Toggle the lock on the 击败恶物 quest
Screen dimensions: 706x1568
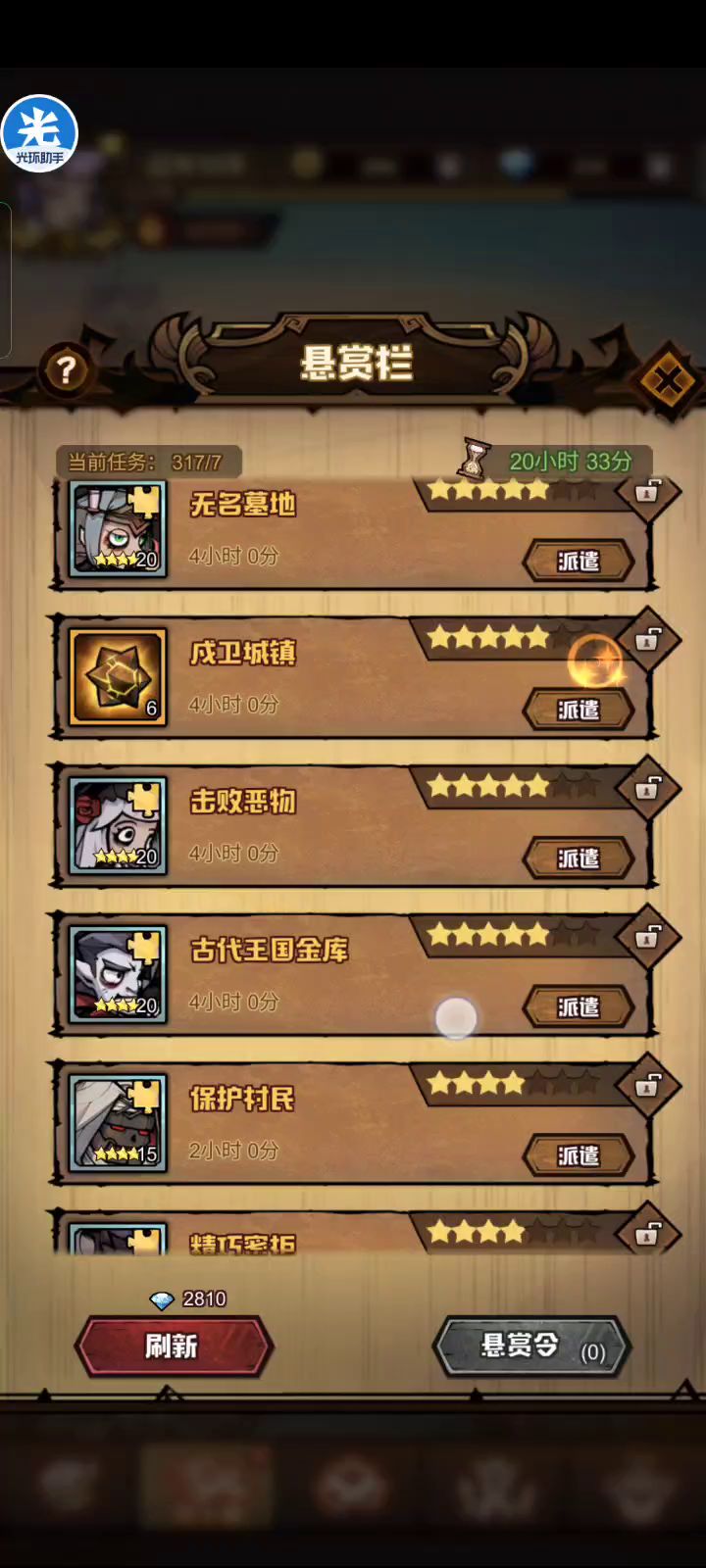tap(647, 788)
